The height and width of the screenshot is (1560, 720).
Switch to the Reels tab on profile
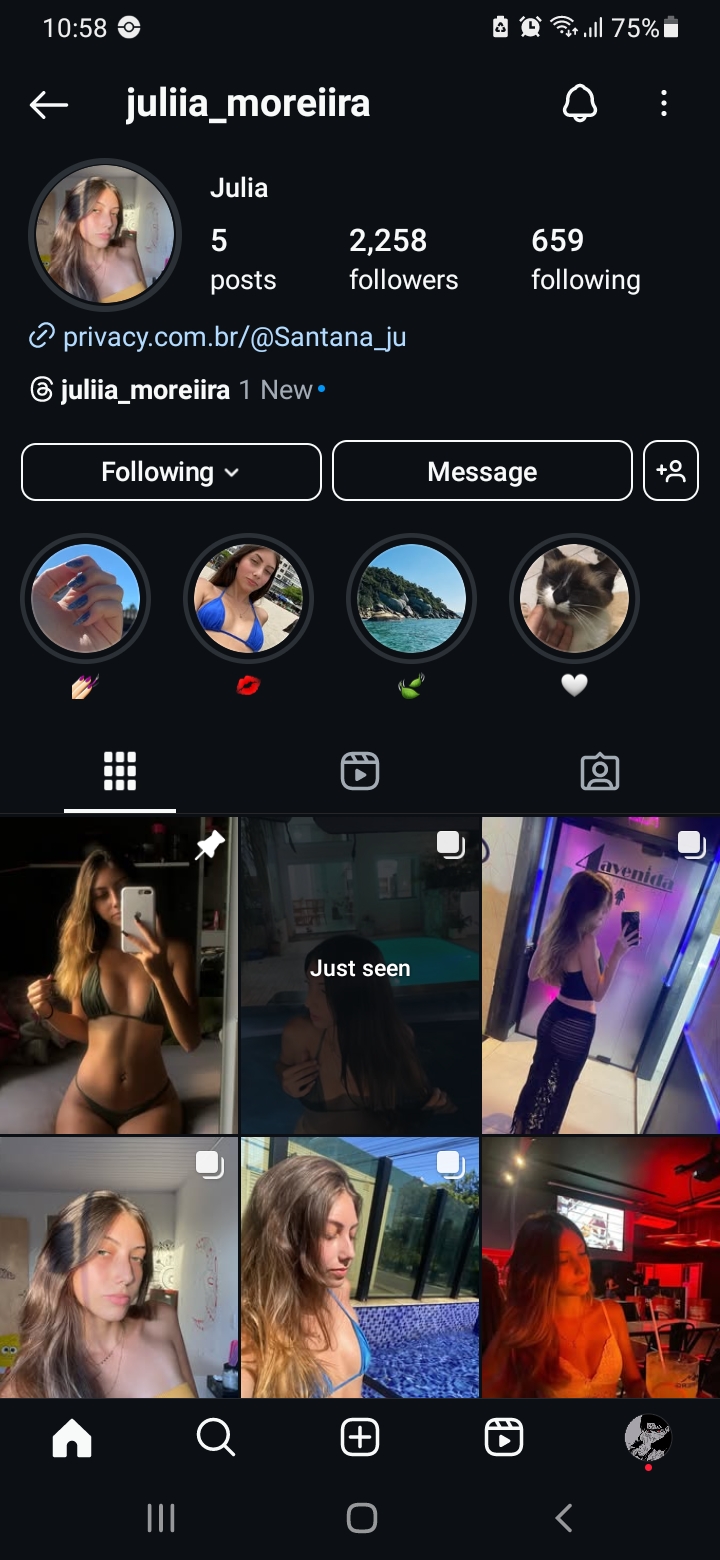tap(360, 772)
